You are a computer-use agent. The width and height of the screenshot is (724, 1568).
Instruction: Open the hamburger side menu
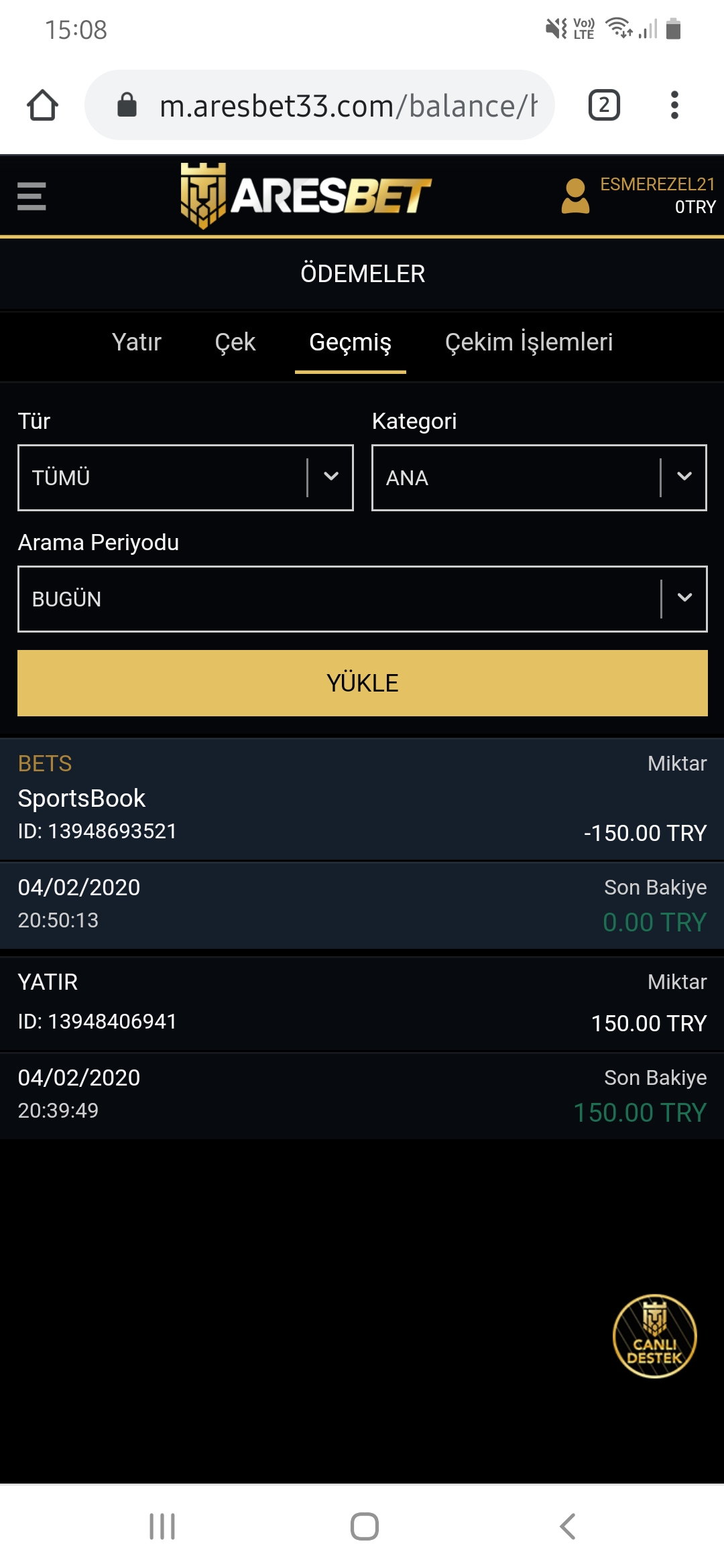pyautogui.click(x=32, y=196)
